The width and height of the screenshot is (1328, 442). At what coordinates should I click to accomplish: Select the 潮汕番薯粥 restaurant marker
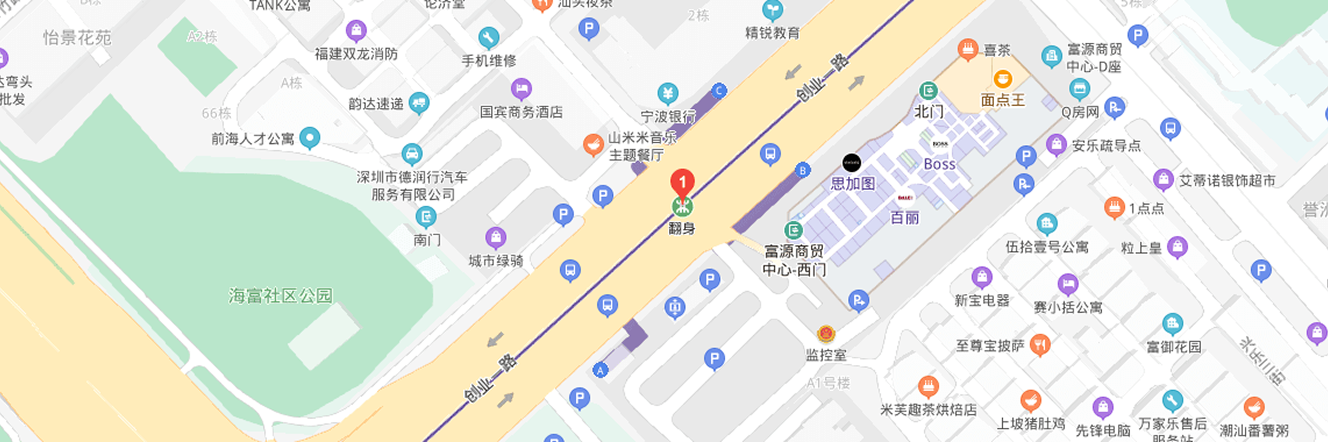1253,407
